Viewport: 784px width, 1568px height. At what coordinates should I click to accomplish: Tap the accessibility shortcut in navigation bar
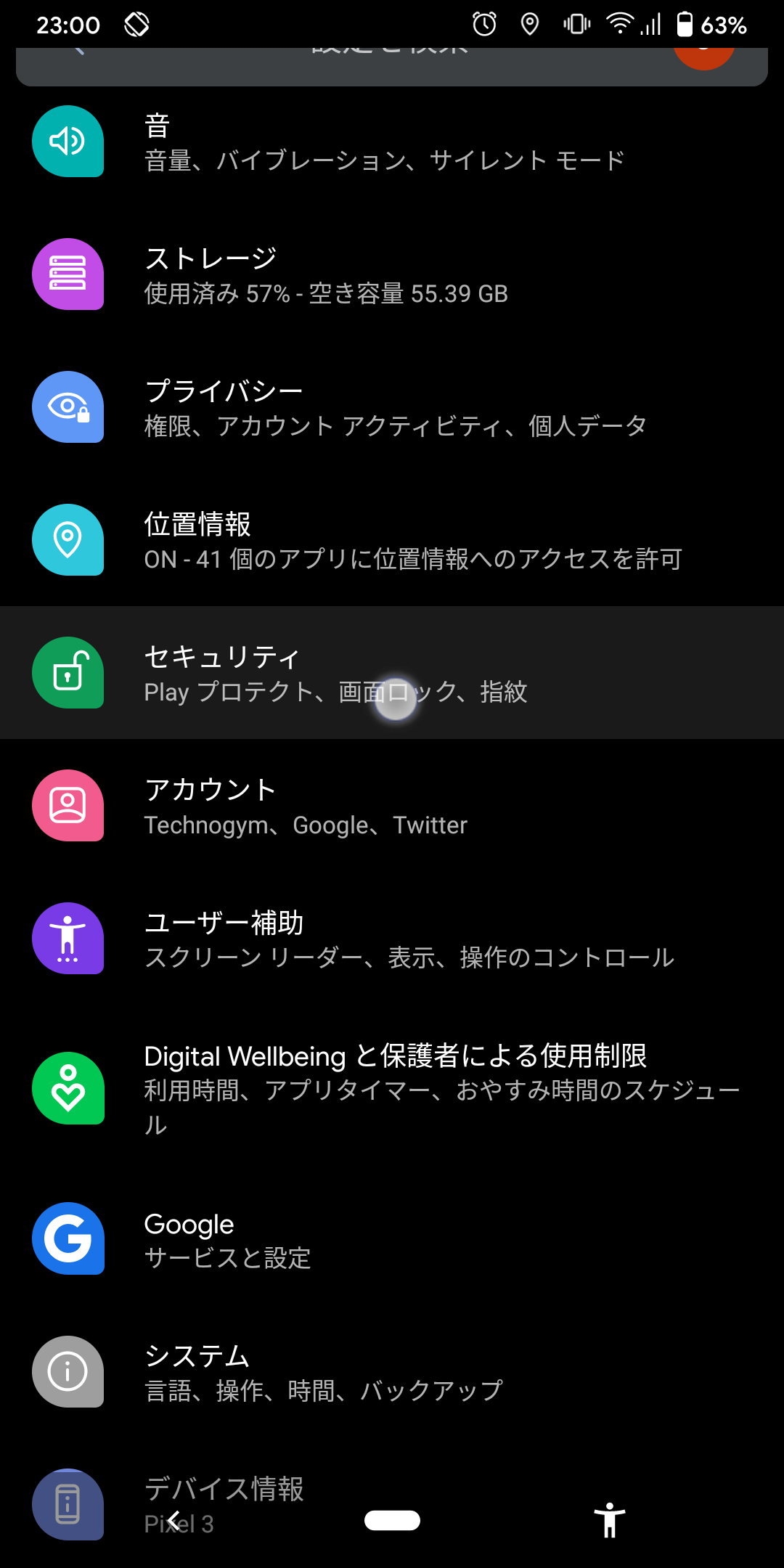pyautogui.click(x=610, y=1520)
